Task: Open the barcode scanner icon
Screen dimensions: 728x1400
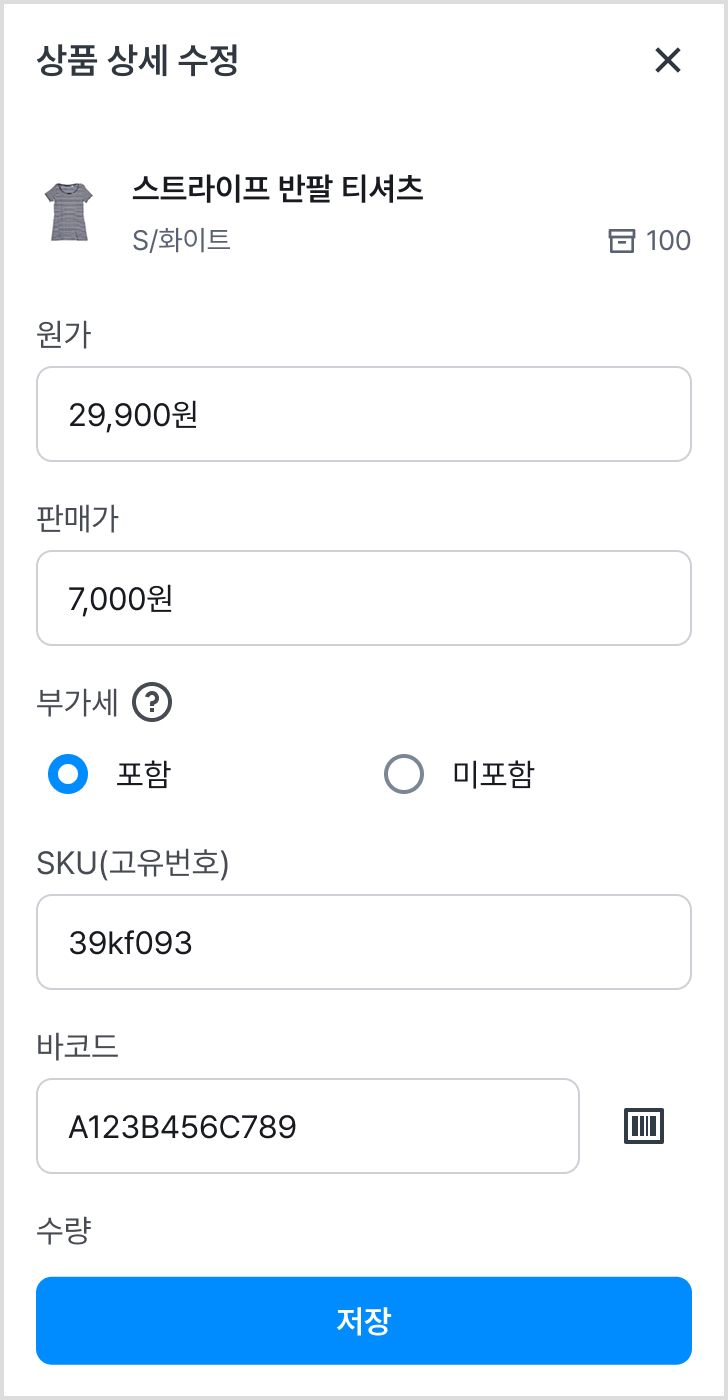Action: coord(644,1126)
